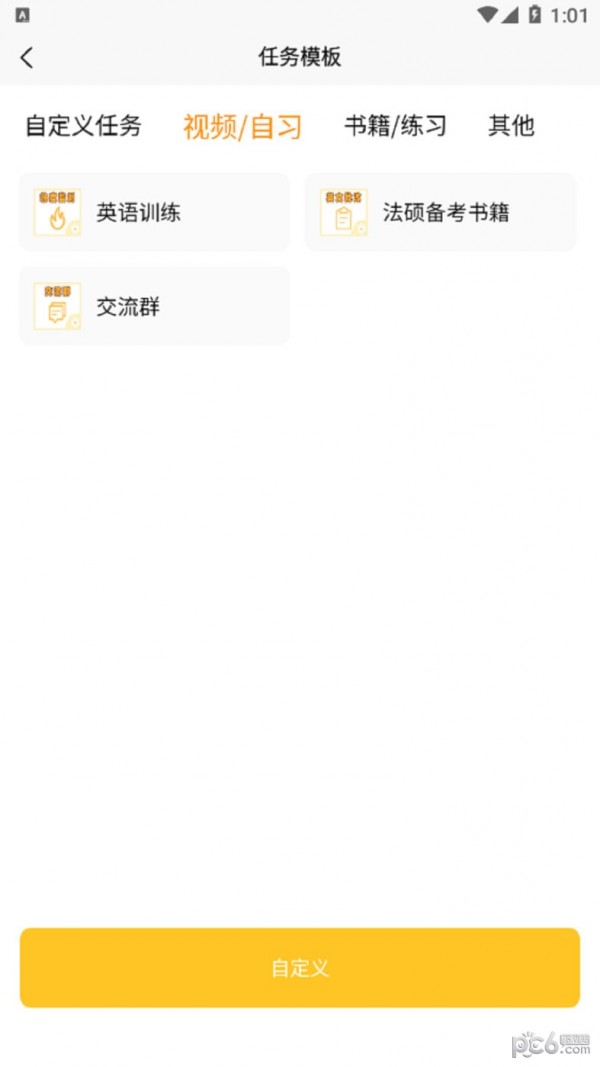Select the 交流群 template card
Viewport: 600px width, 1067px height.
[154, 306]
